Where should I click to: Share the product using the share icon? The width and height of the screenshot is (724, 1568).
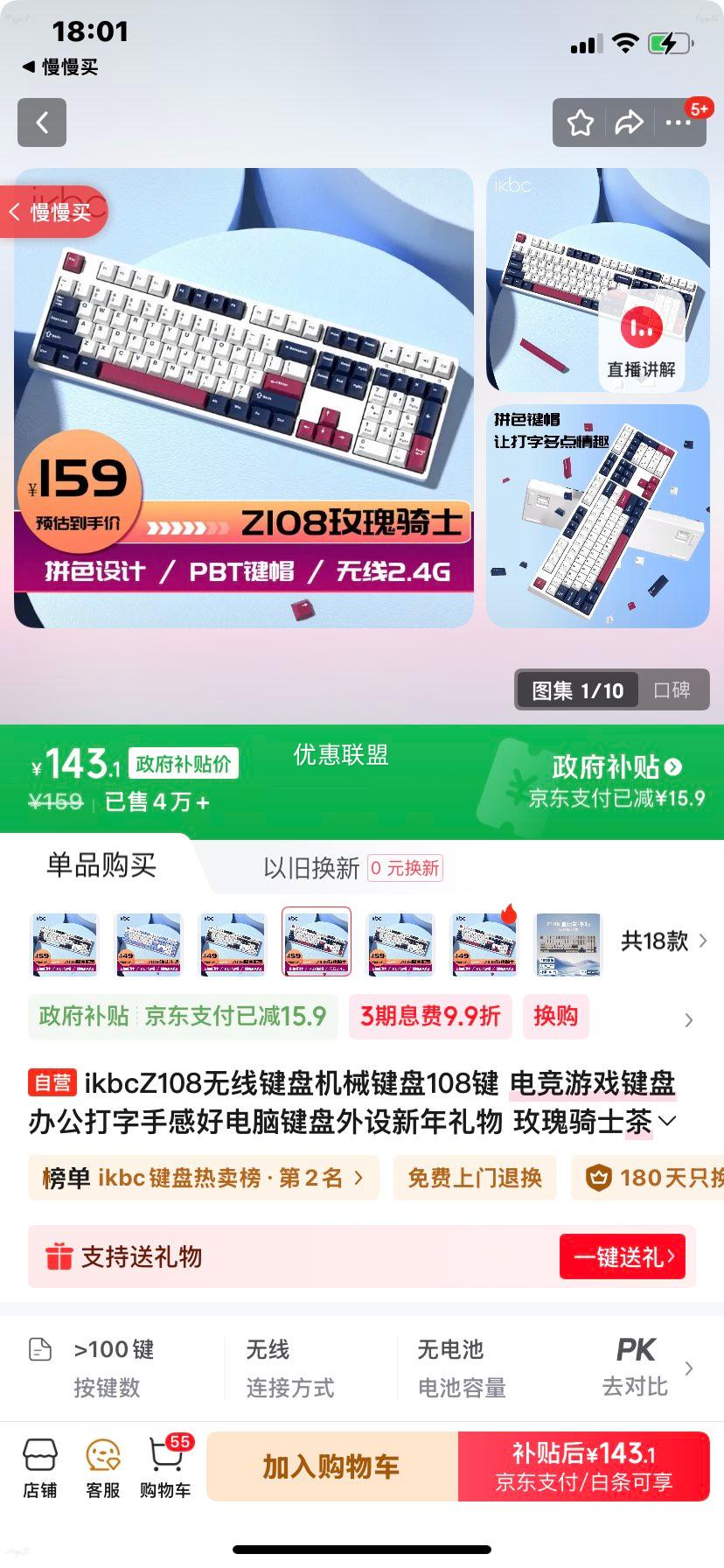tap(629, 122)
